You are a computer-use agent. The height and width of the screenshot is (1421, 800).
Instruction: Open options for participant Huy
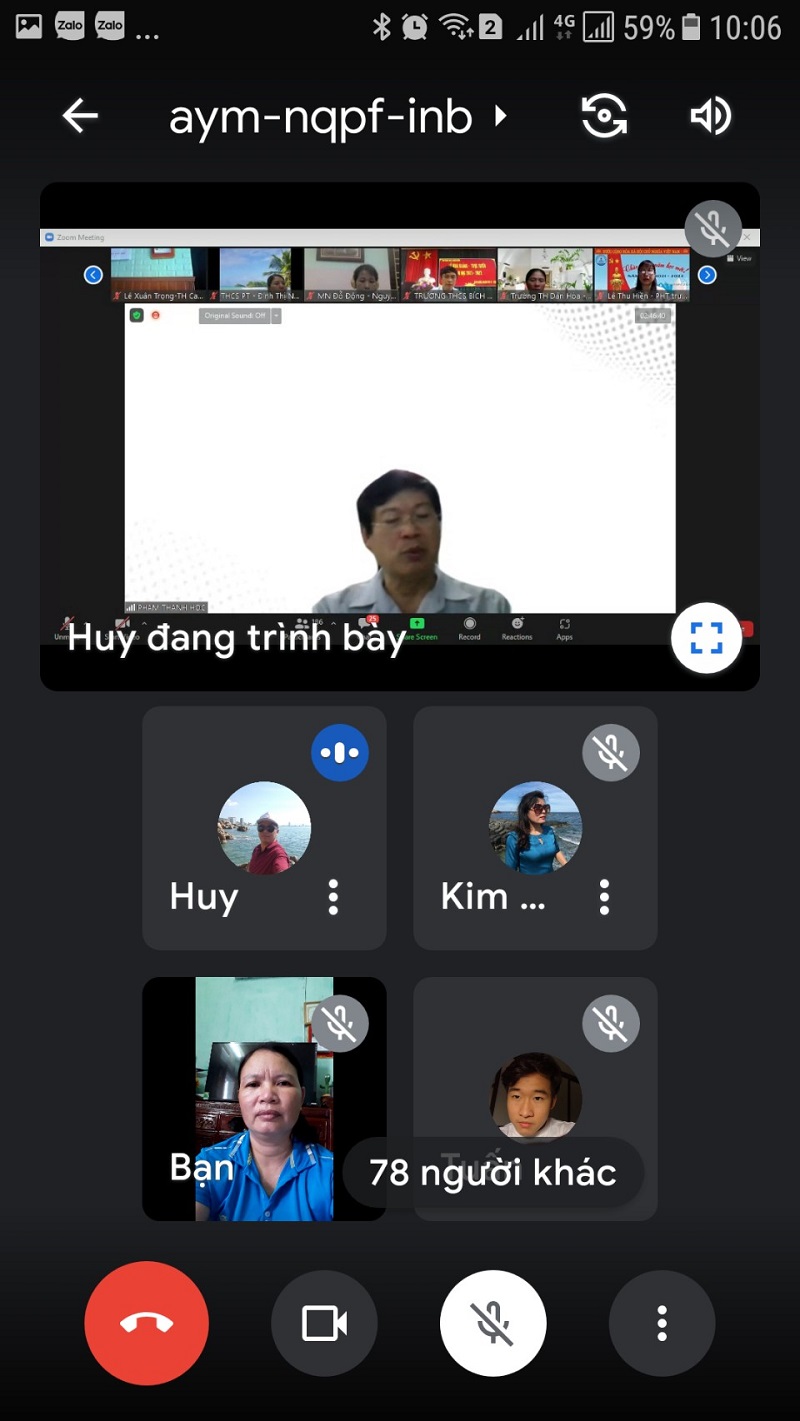(x=333, y=897)
